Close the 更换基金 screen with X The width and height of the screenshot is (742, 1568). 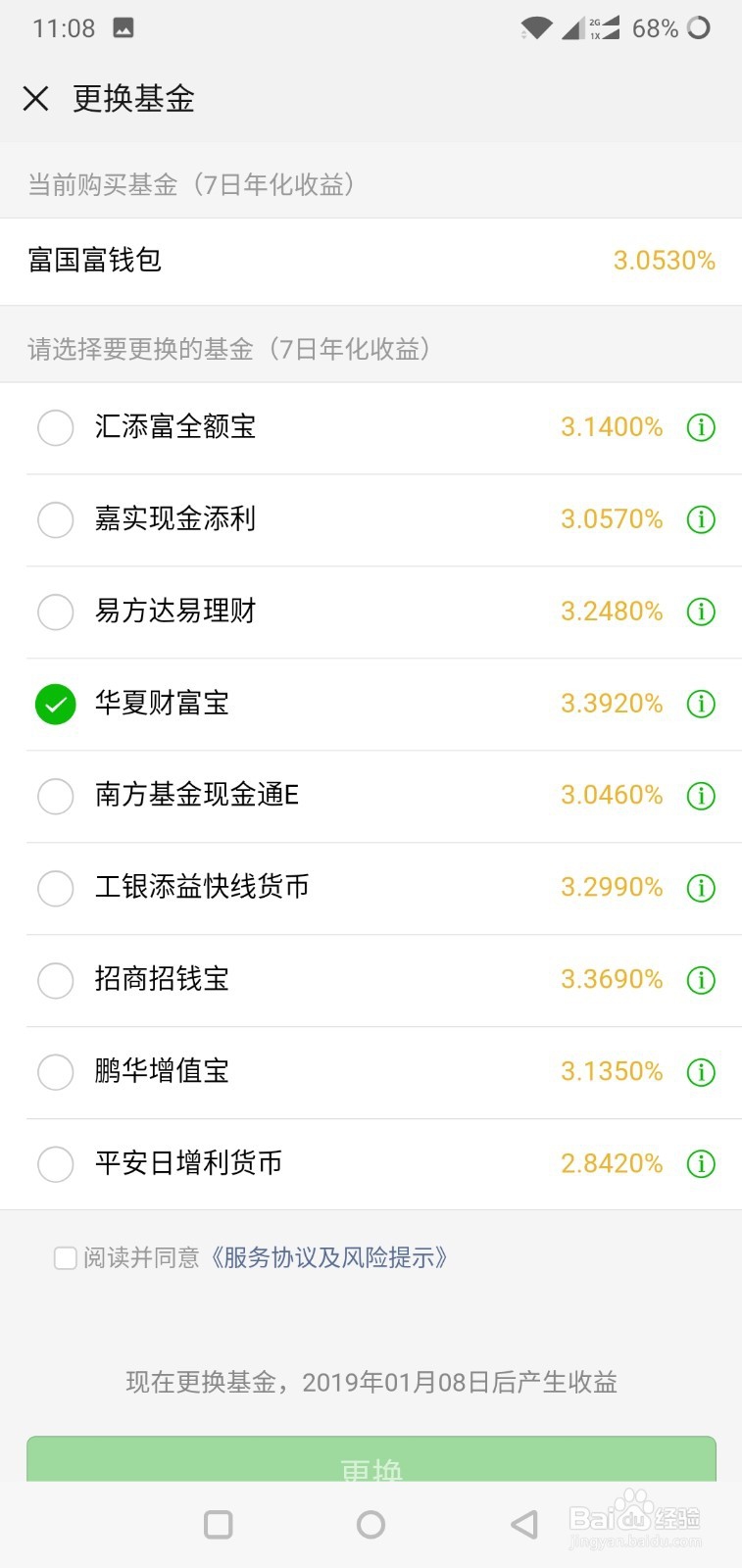click(x=35, y=99)
